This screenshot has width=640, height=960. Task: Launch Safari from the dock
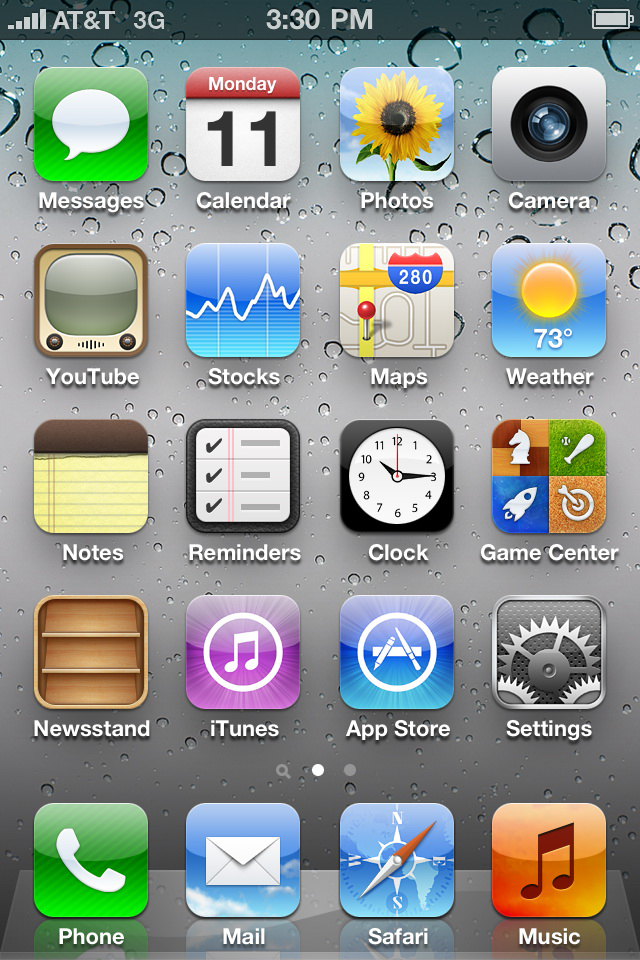(x=397, y=860)
